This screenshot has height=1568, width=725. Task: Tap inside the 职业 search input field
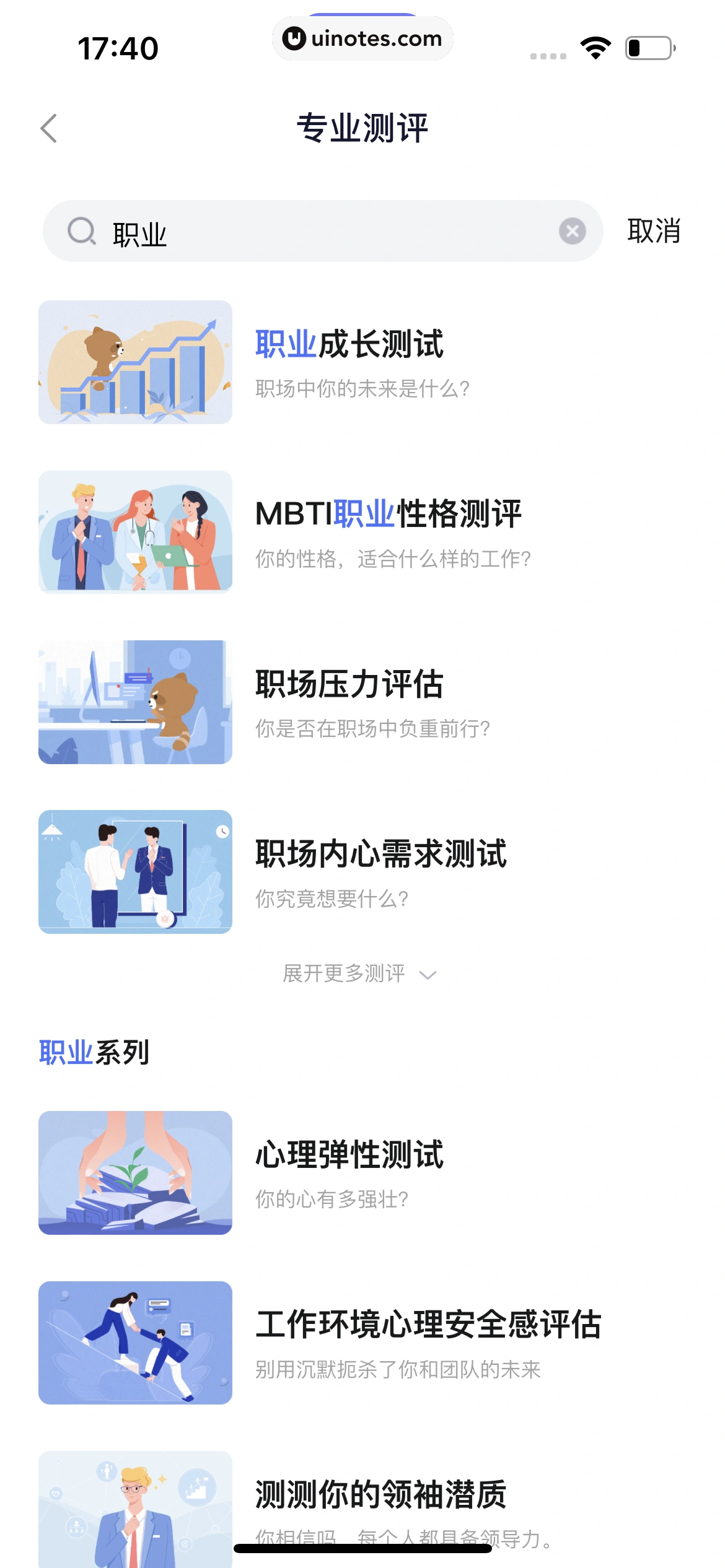(x=310, y=232)
